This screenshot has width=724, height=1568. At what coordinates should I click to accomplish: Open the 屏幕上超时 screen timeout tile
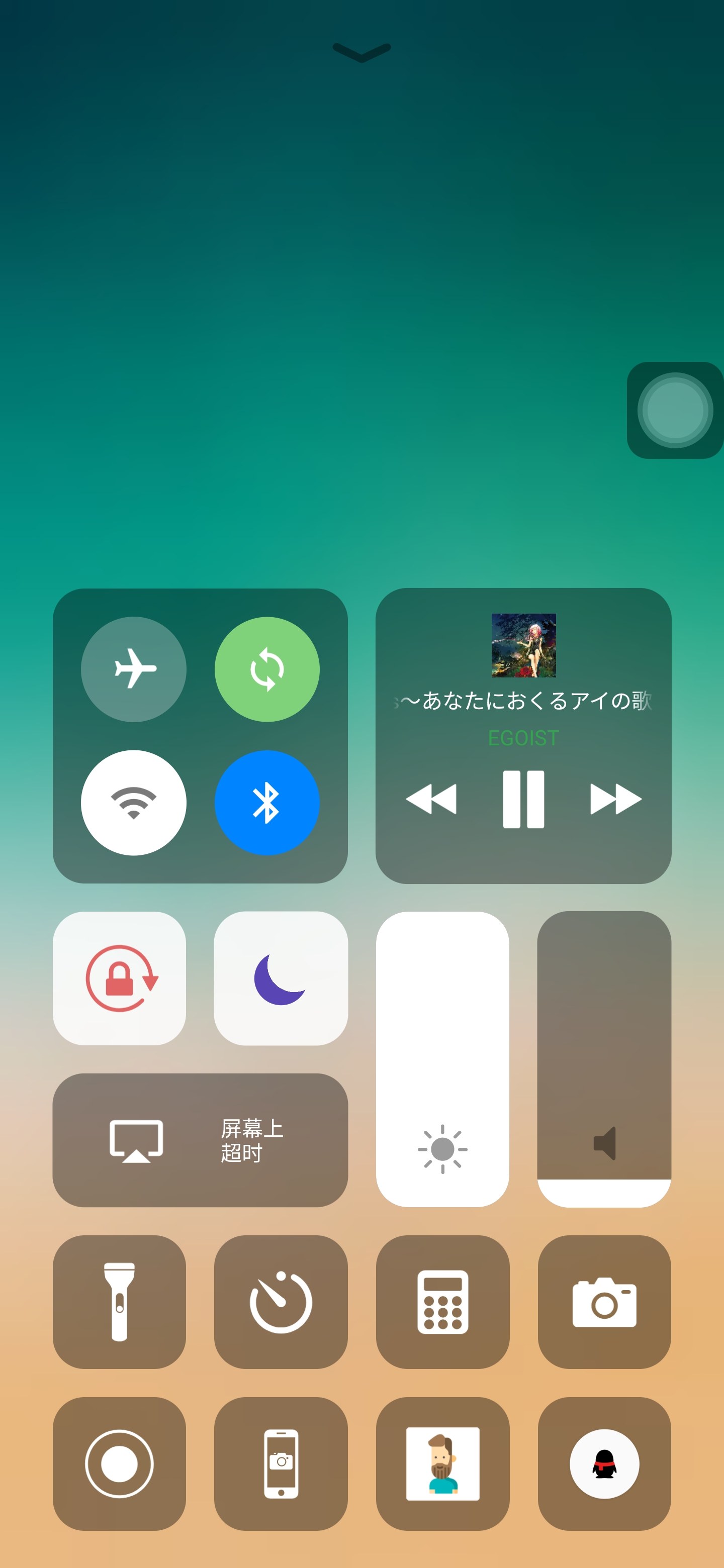[200, 1140]
